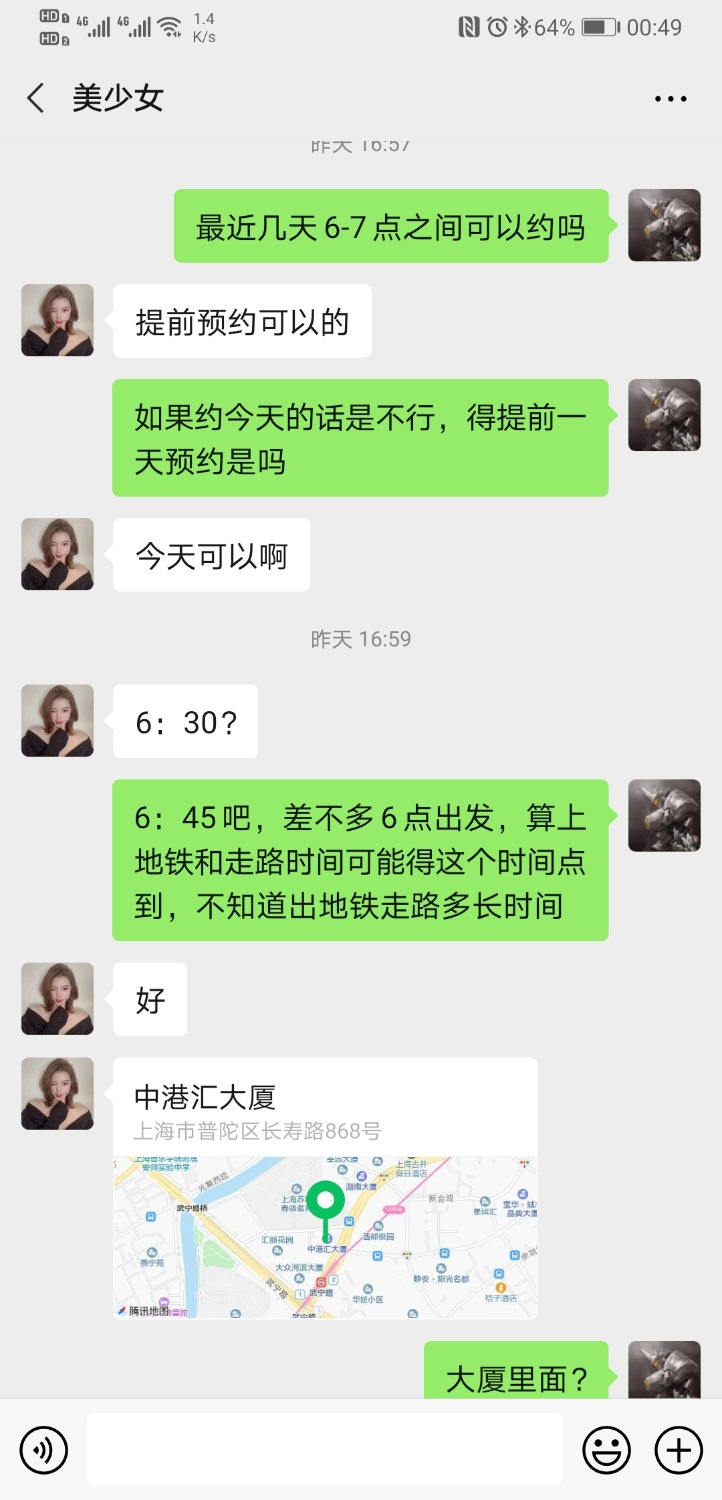This screenshot has width=722, height=1500.
Task: Tap the back arrow to leave chat
Action: (35, 97)
